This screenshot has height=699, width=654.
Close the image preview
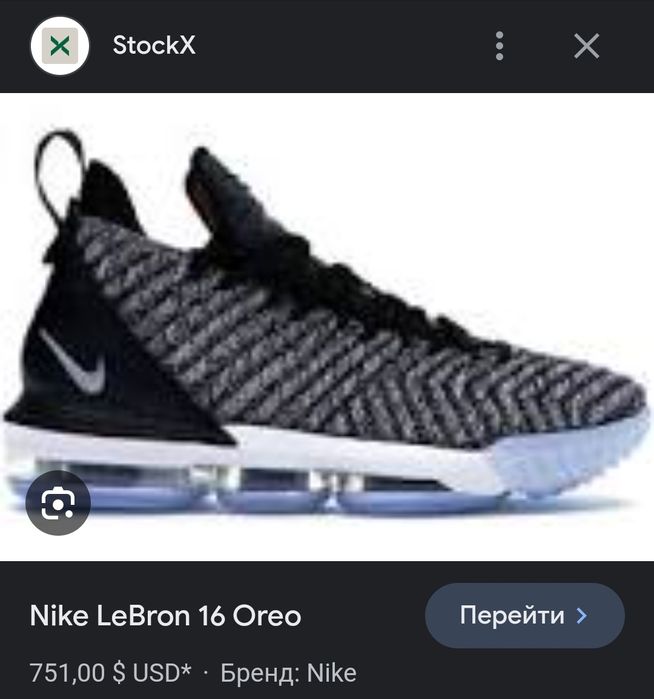point(587,46)
